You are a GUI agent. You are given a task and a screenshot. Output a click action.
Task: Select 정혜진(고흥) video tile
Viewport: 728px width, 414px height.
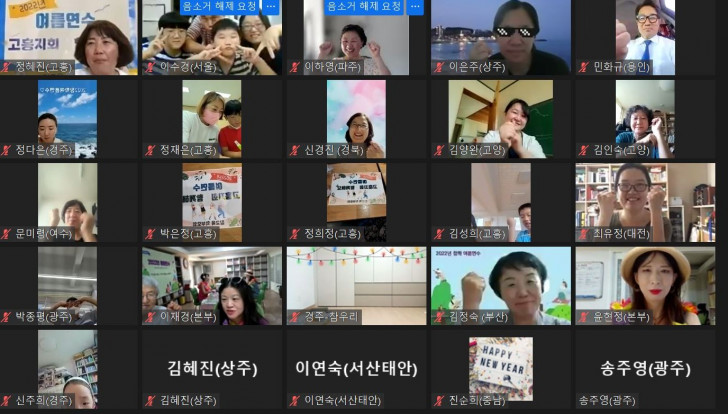tap(70, 40)
